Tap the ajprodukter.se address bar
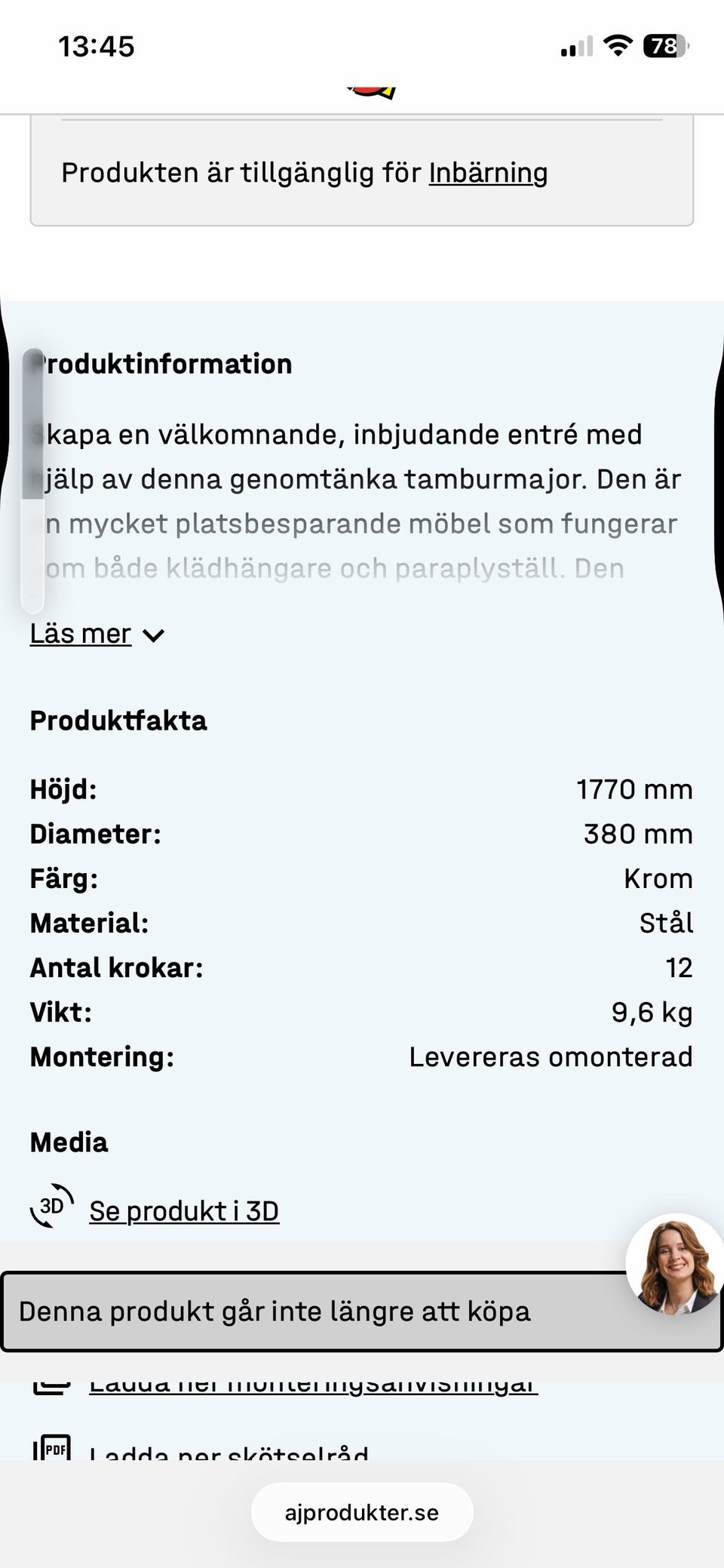The width and height of the screenshot is (724, 1568). coord(362,1512)
